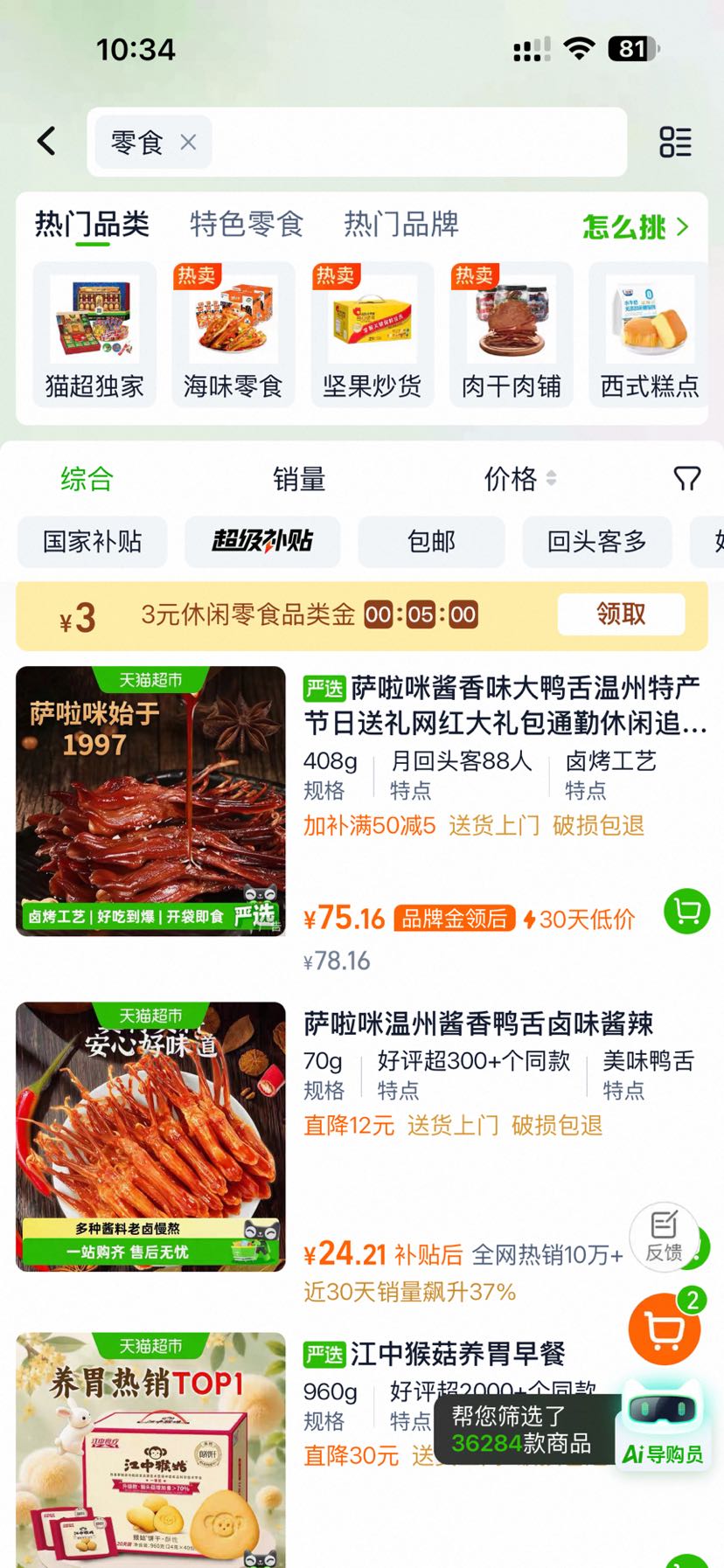
Task: Claim the 3元 coupon with 领取
Action: [621, 614]
